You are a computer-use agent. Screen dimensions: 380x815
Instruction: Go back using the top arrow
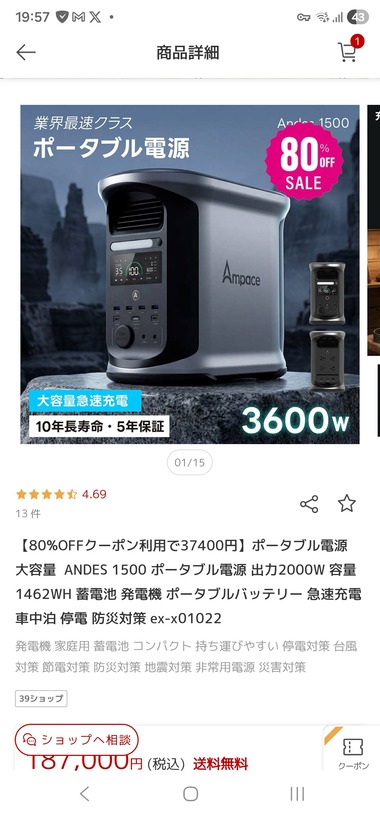(25, 52)
